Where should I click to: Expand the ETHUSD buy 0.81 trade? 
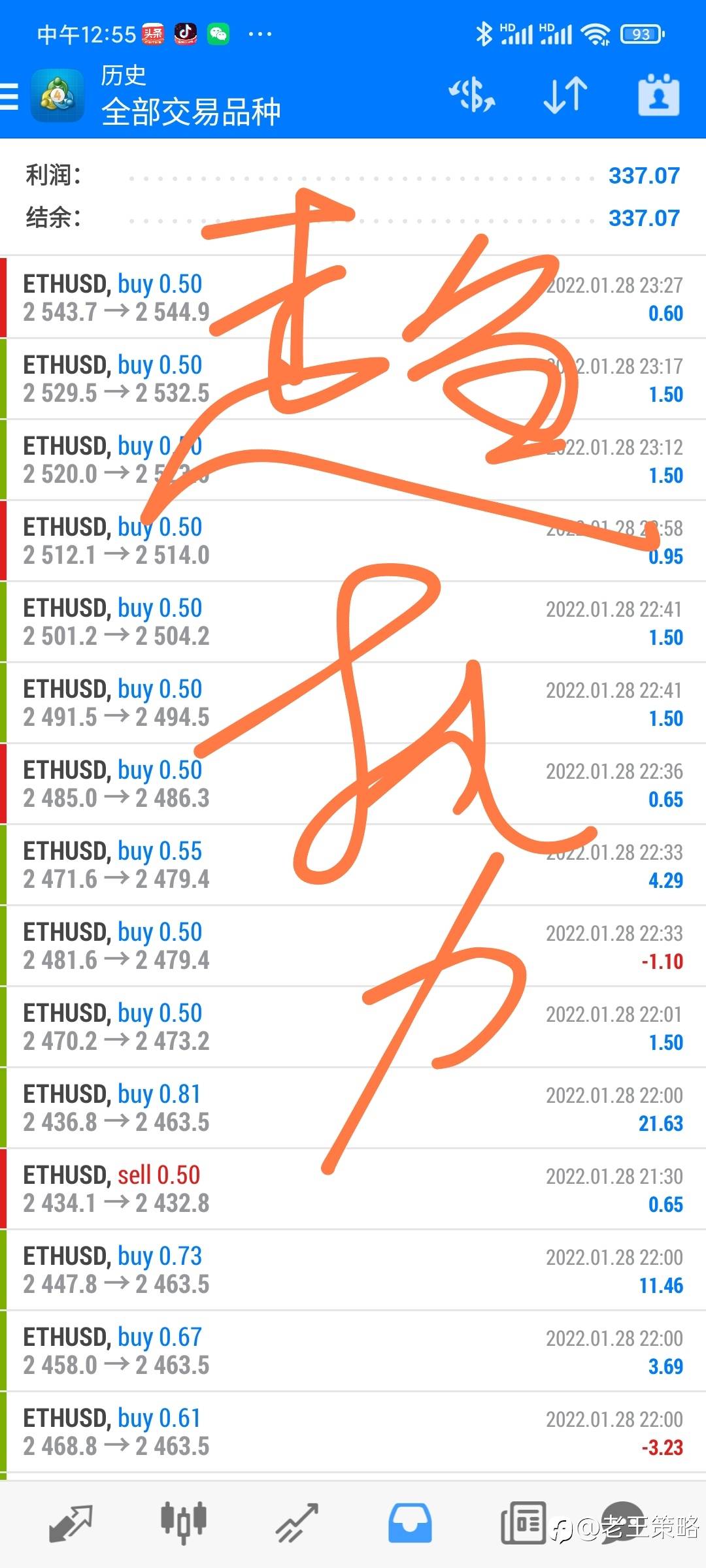coord(353,1108)
